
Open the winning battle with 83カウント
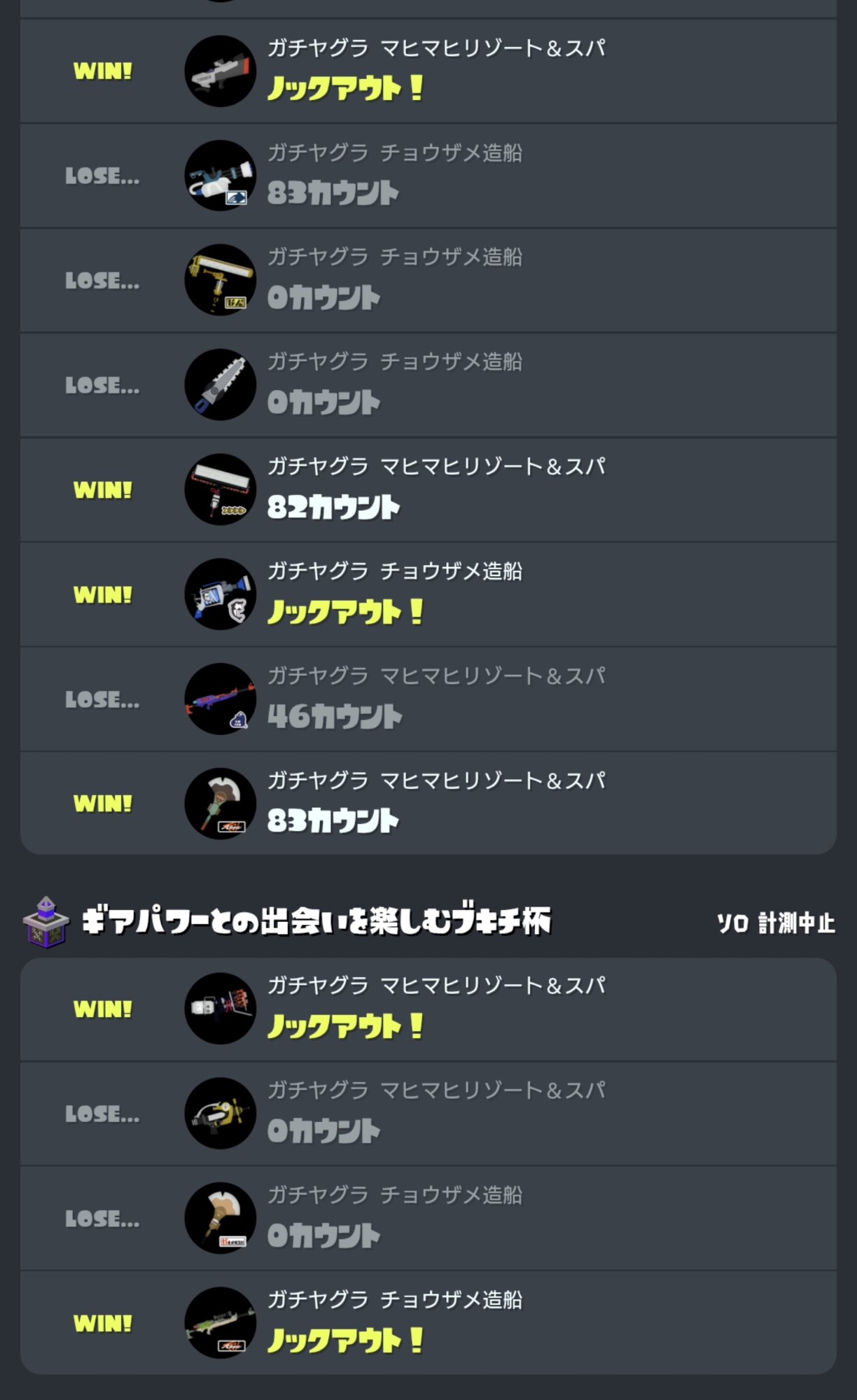click(428, 804)
